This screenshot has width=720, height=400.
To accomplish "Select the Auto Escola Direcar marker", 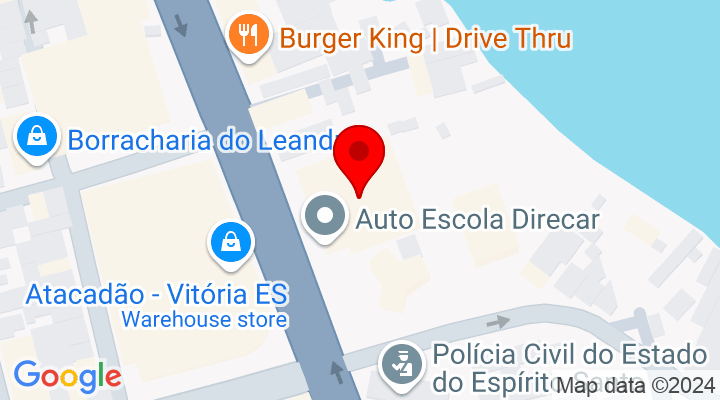I will point(325,218).
